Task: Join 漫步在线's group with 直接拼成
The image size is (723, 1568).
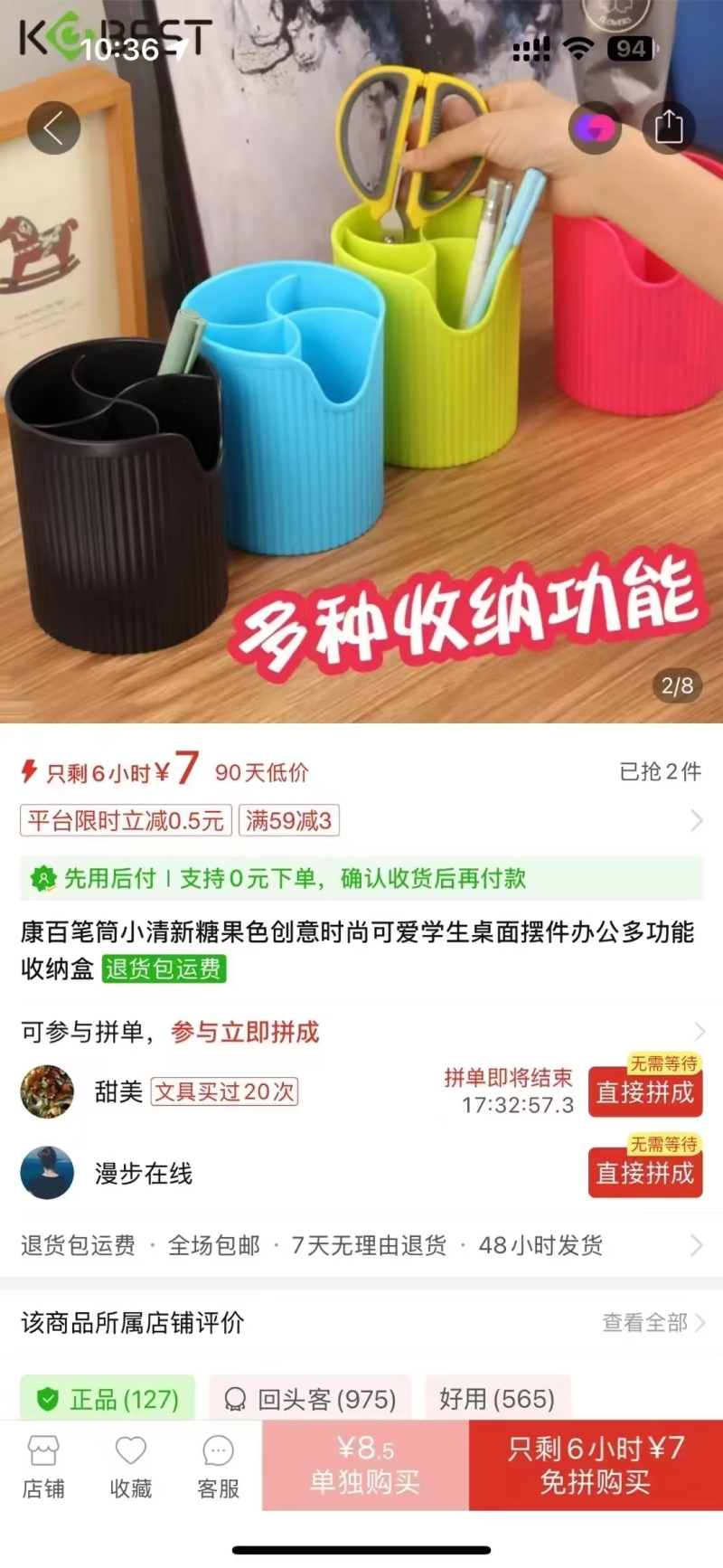Action: (x=645, y=1173)
